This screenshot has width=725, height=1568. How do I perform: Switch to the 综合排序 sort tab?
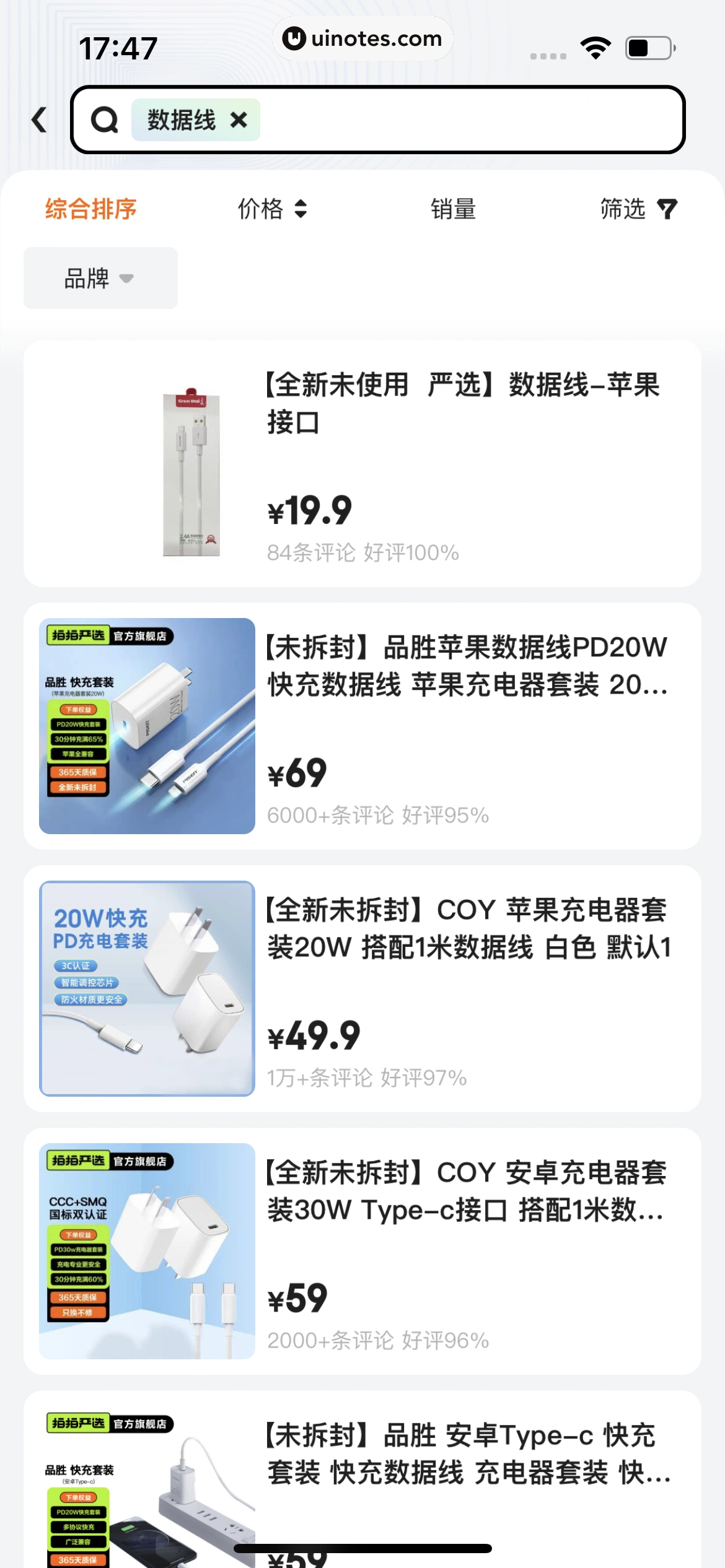pos(90,209)
